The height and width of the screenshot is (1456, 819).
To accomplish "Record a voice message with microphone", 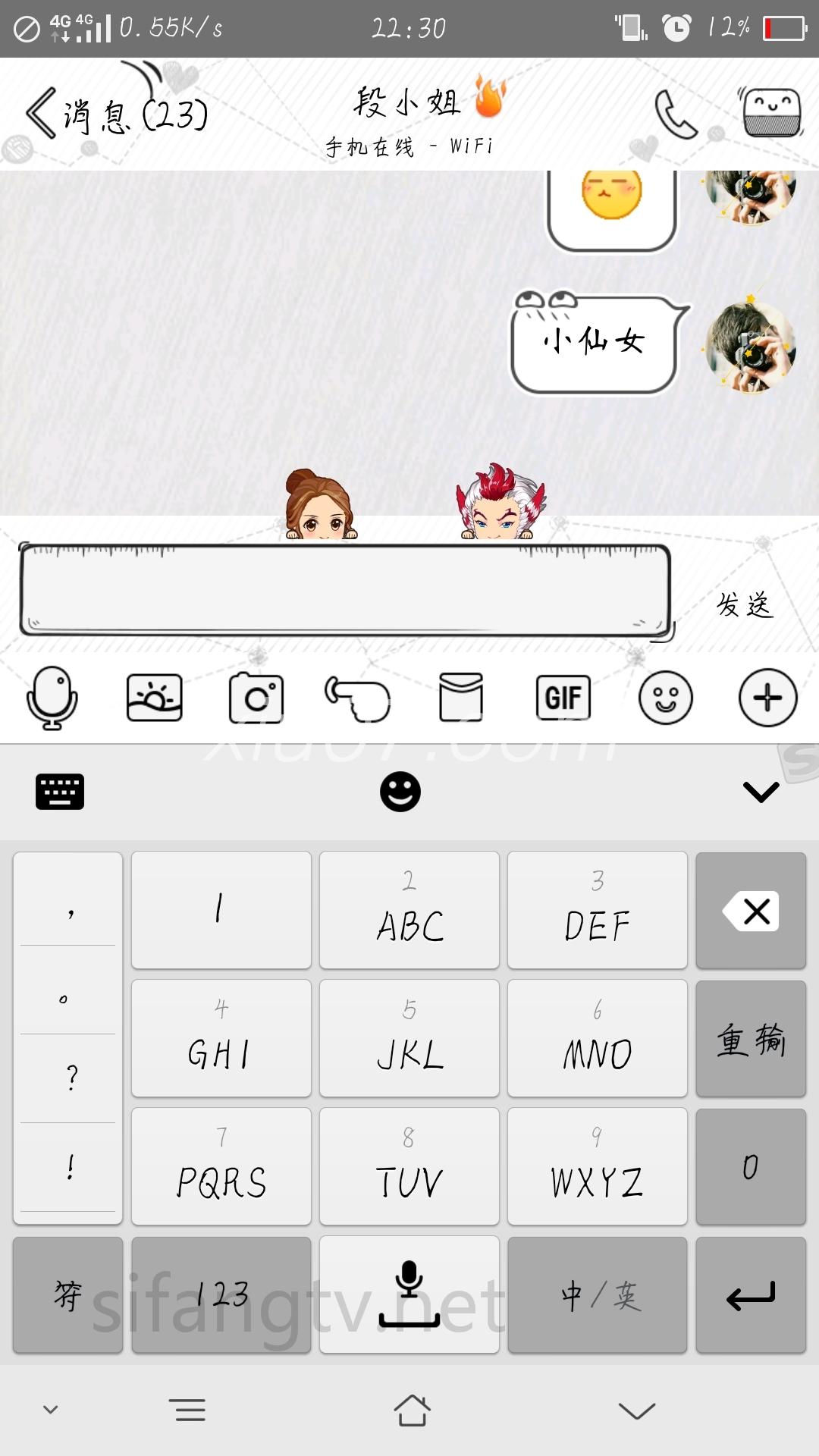I will (52, 698).
